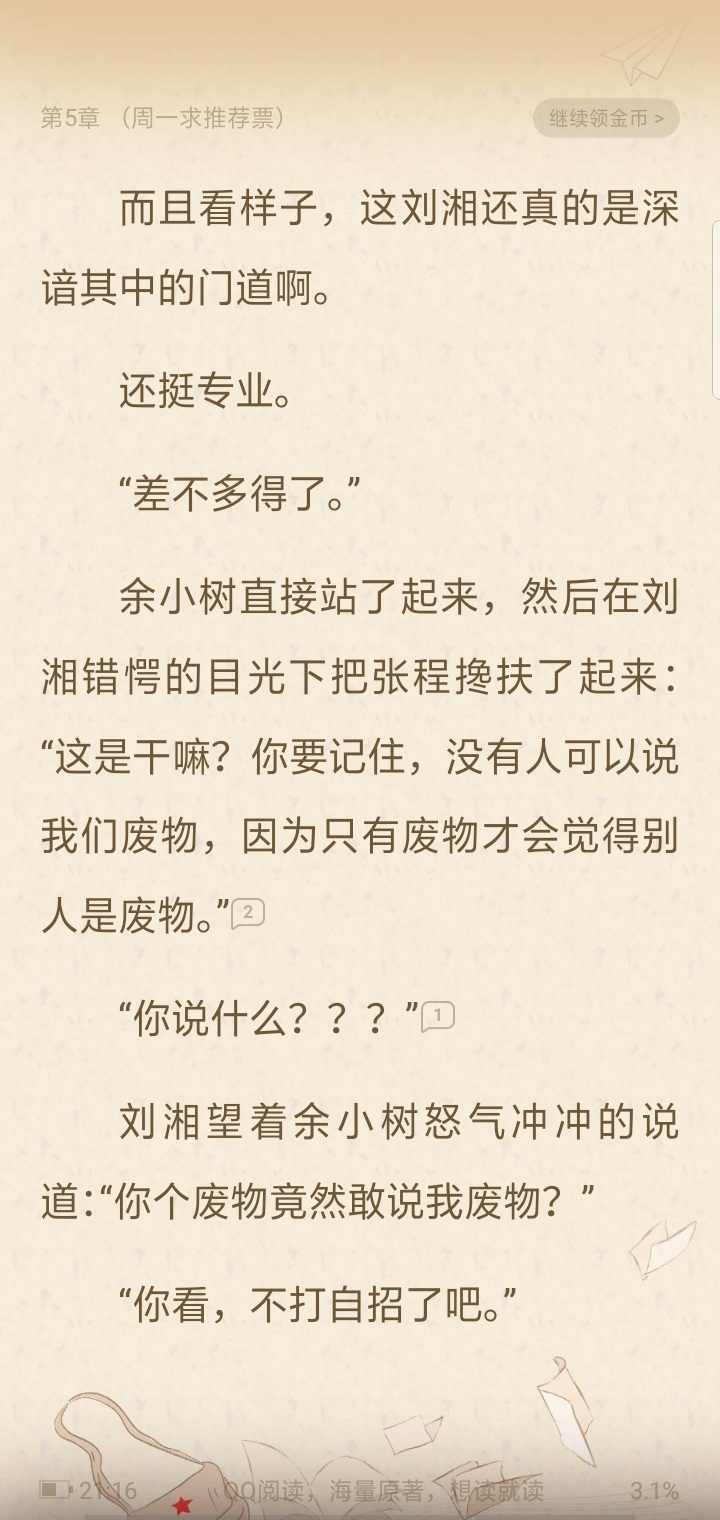Screen dimensions: 720x1520
Task: Open comment bubble marked 2 after 人是废物
Action: [248, 913]
